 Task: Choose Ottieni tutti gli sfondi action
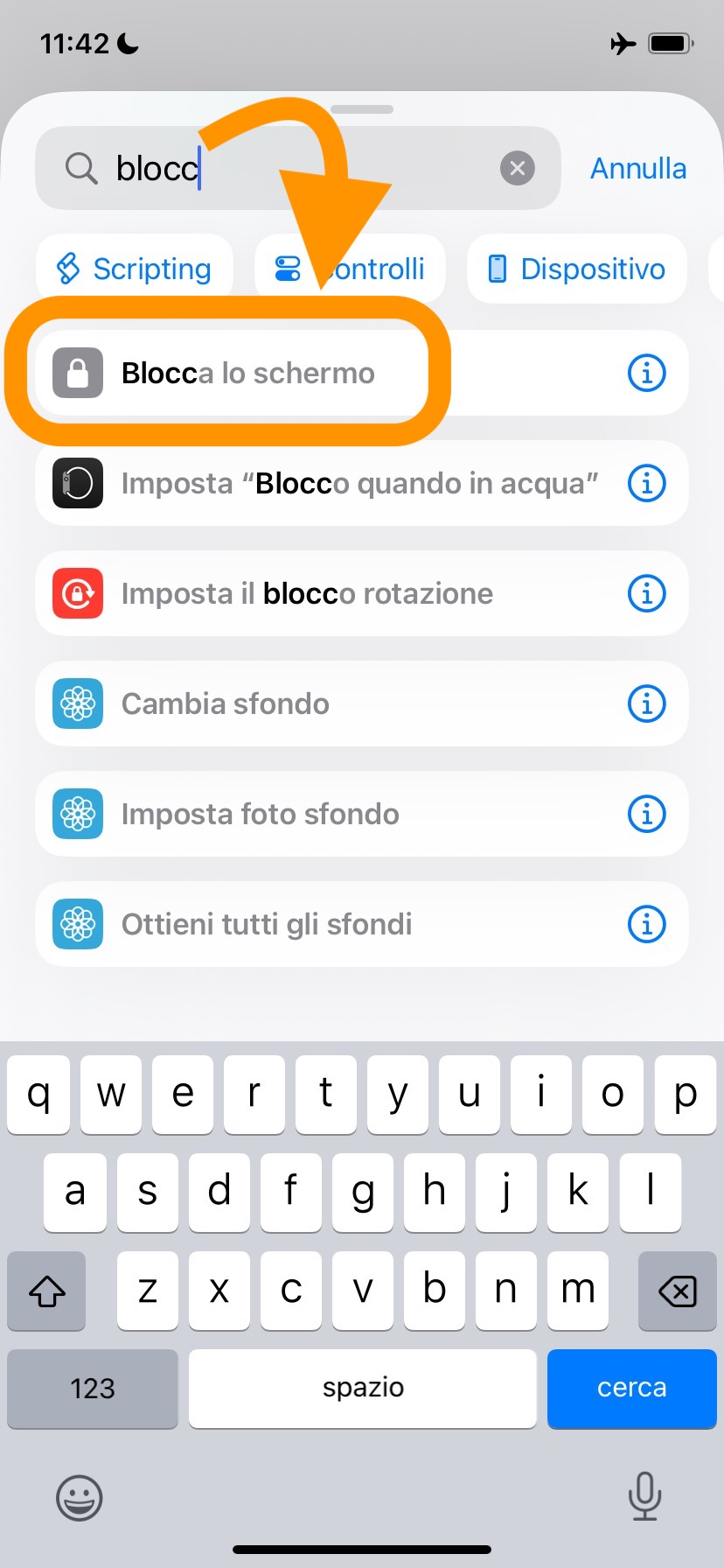point(267,924)
